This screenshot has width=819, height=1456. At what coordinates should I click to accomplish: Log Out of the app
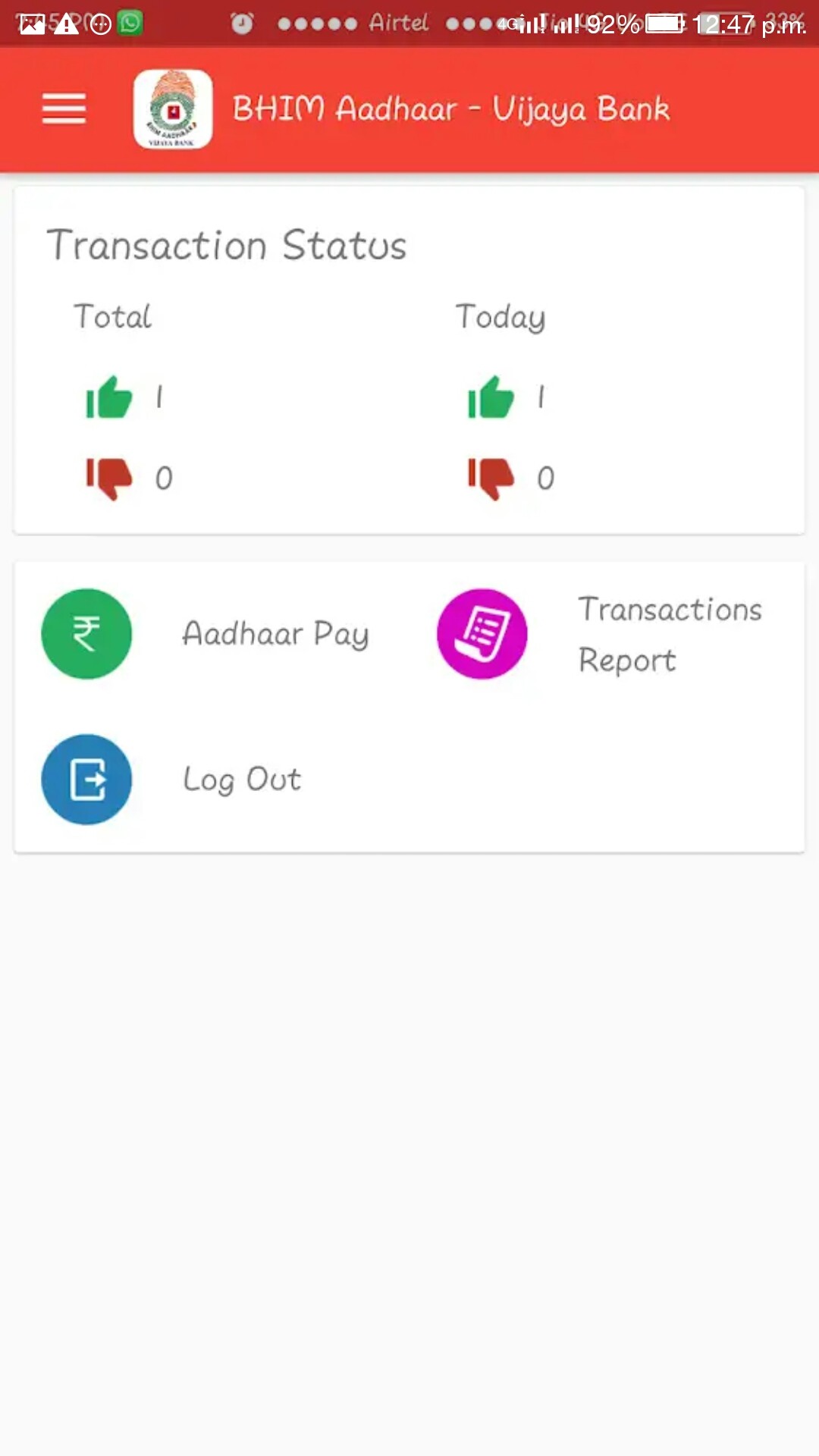(x=86, y=780)
